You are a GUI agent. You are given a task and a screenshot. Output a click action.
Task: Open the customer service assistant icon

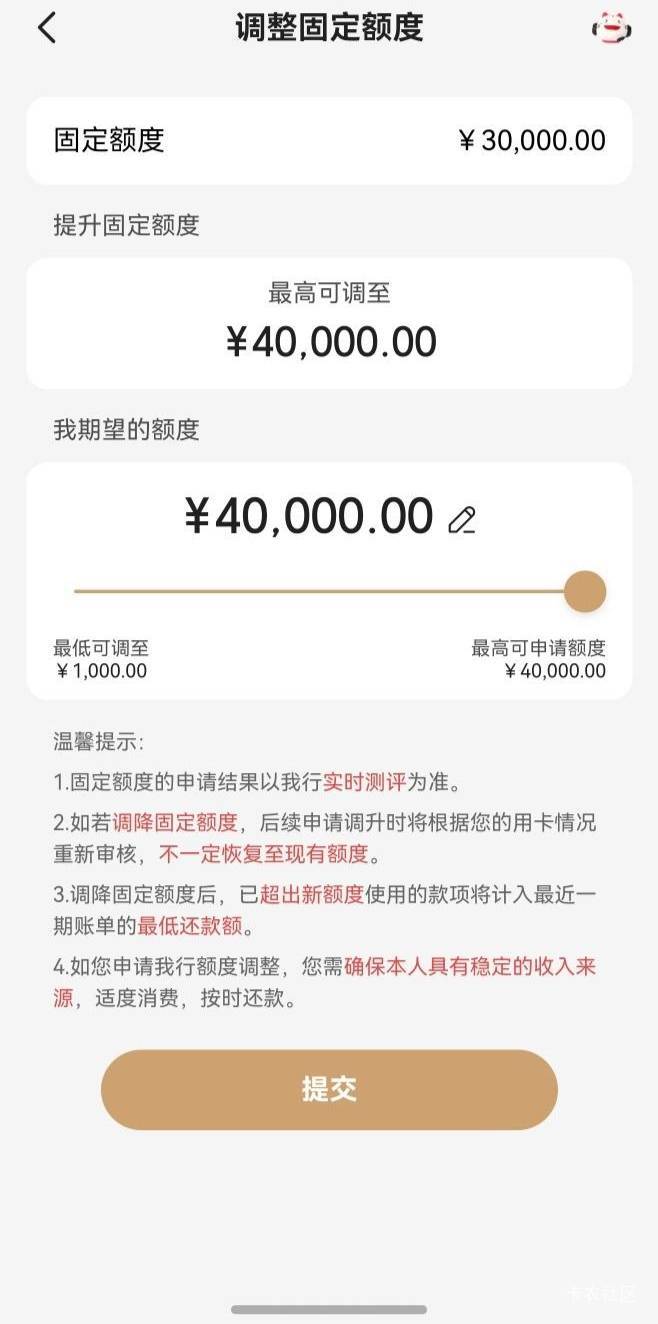(x=611, y=28)
